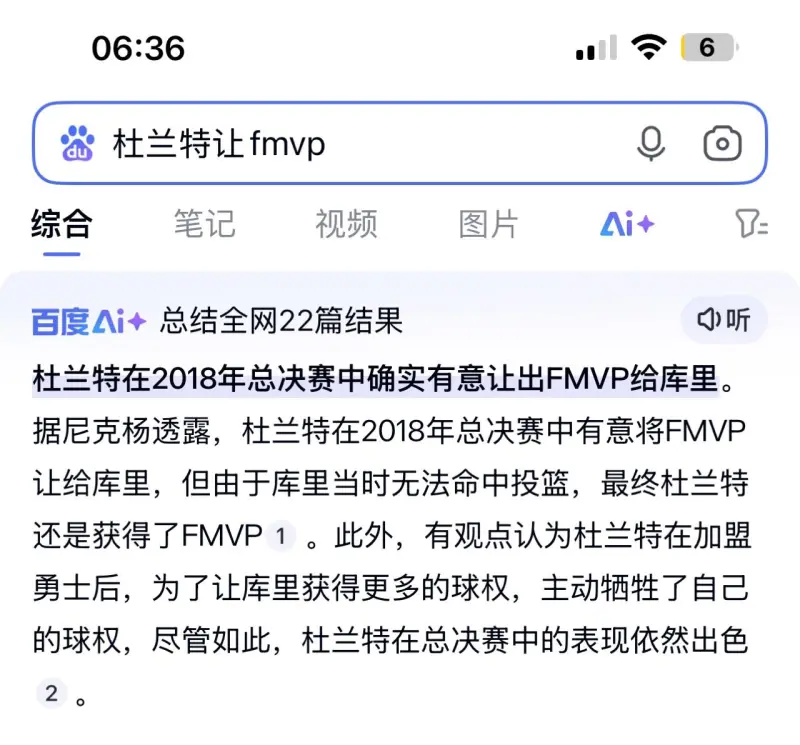
Task: Select the 综合 tab
Action: 61,224
